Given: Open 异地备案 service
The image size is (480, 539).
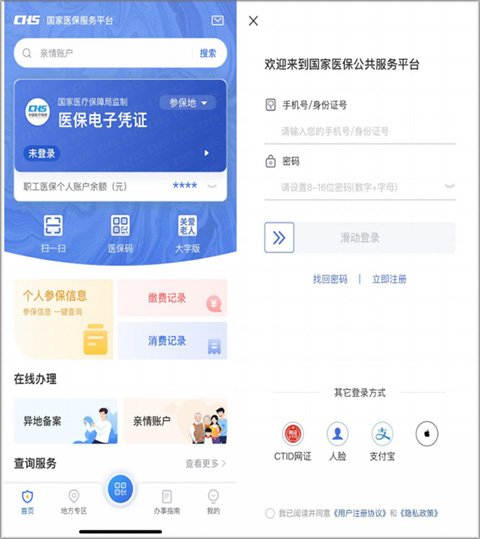Looking at the screenshot, I should 66,421.
